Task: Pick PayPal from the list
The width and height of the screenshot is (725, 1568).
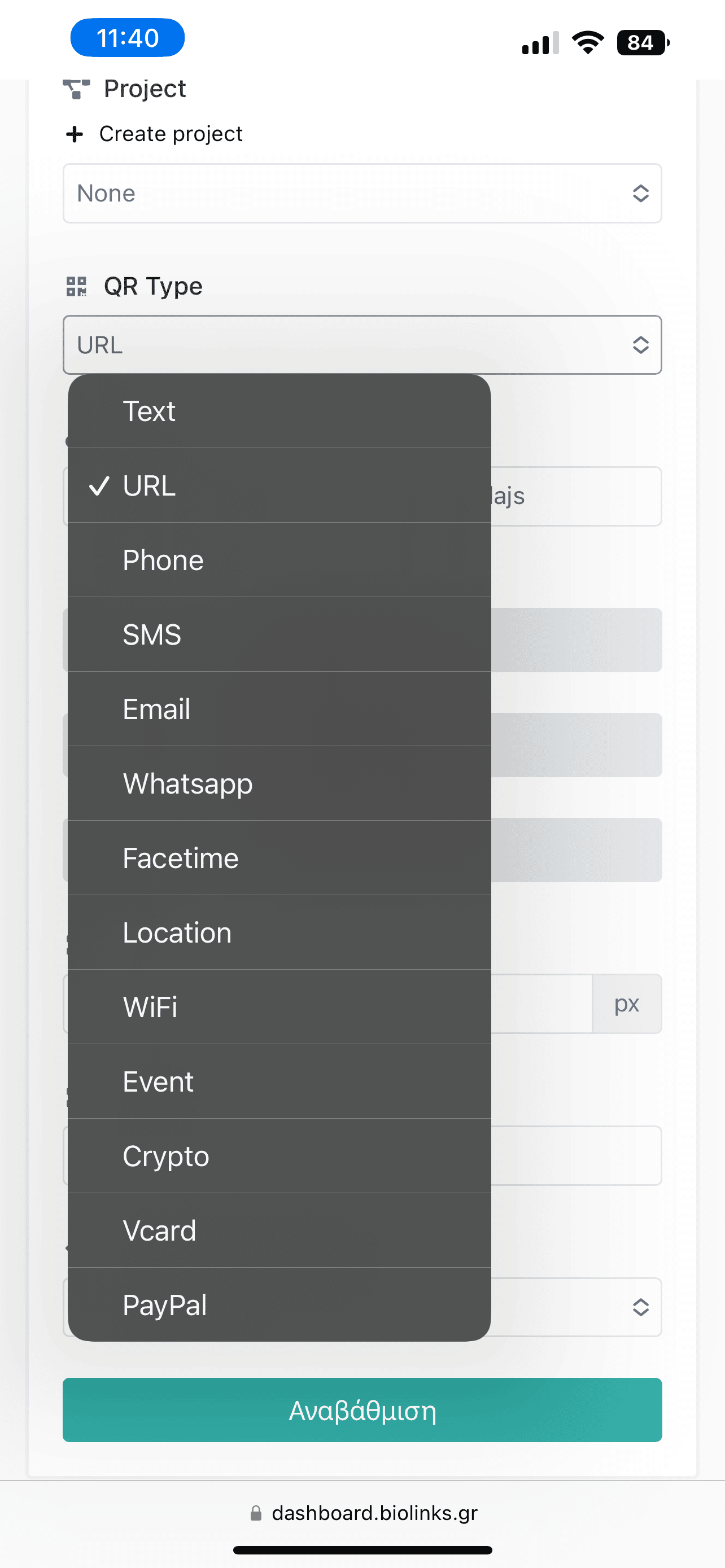Action: click(279, 1305)
